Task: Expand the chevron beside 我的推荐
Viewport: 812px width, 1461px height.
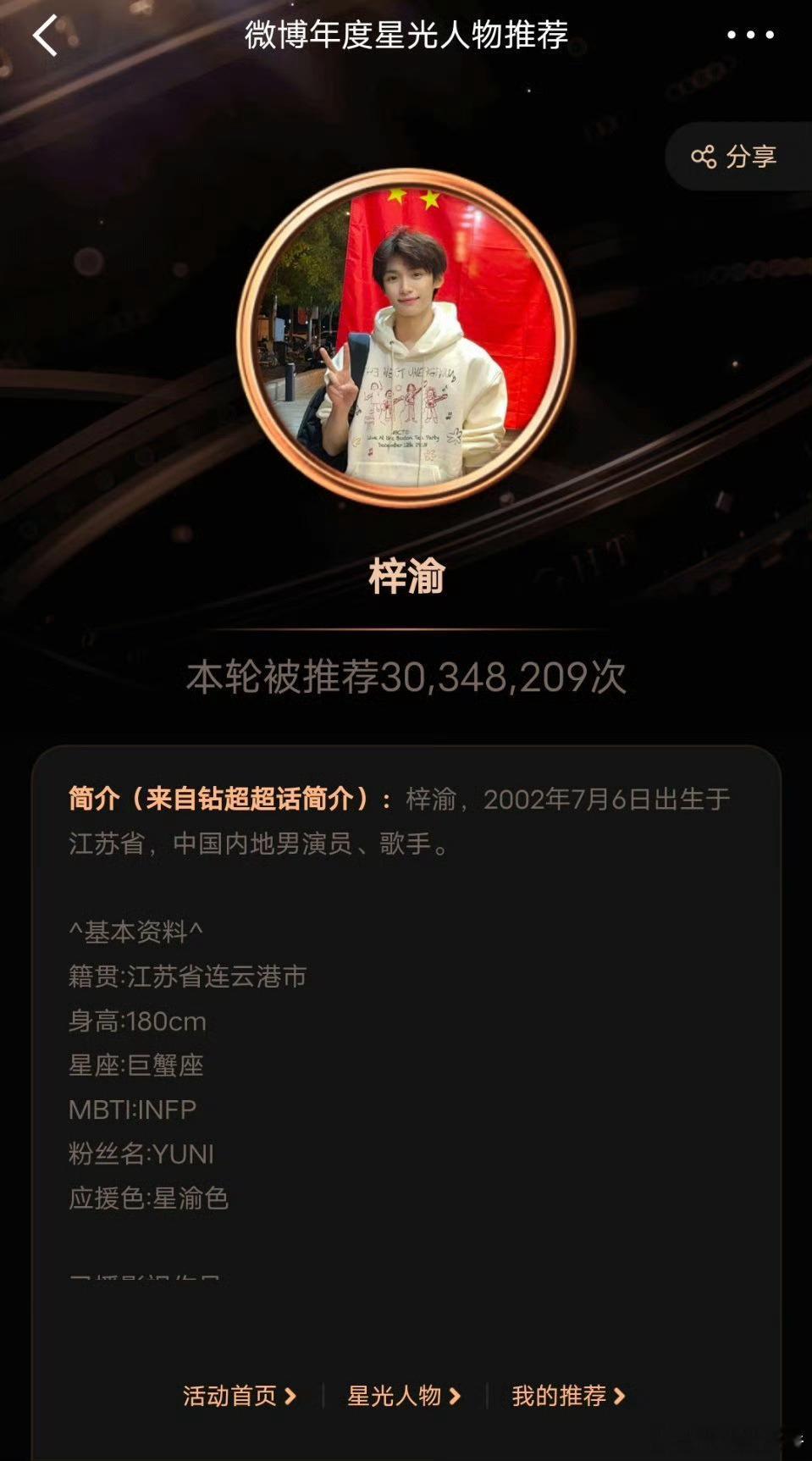Action: pos(619,1395)
